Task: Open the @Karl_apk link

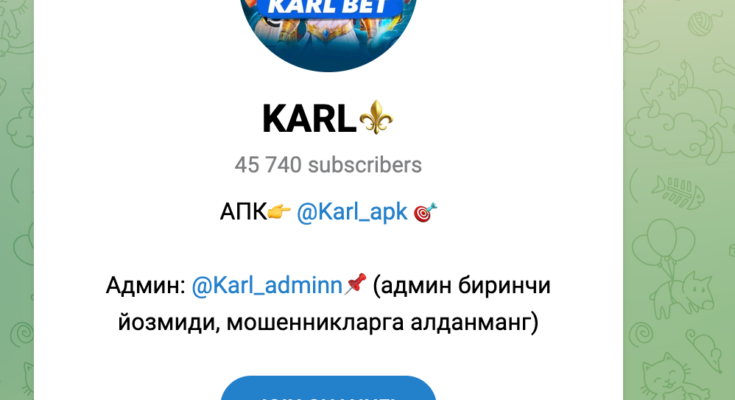Action: pos(352,213)
